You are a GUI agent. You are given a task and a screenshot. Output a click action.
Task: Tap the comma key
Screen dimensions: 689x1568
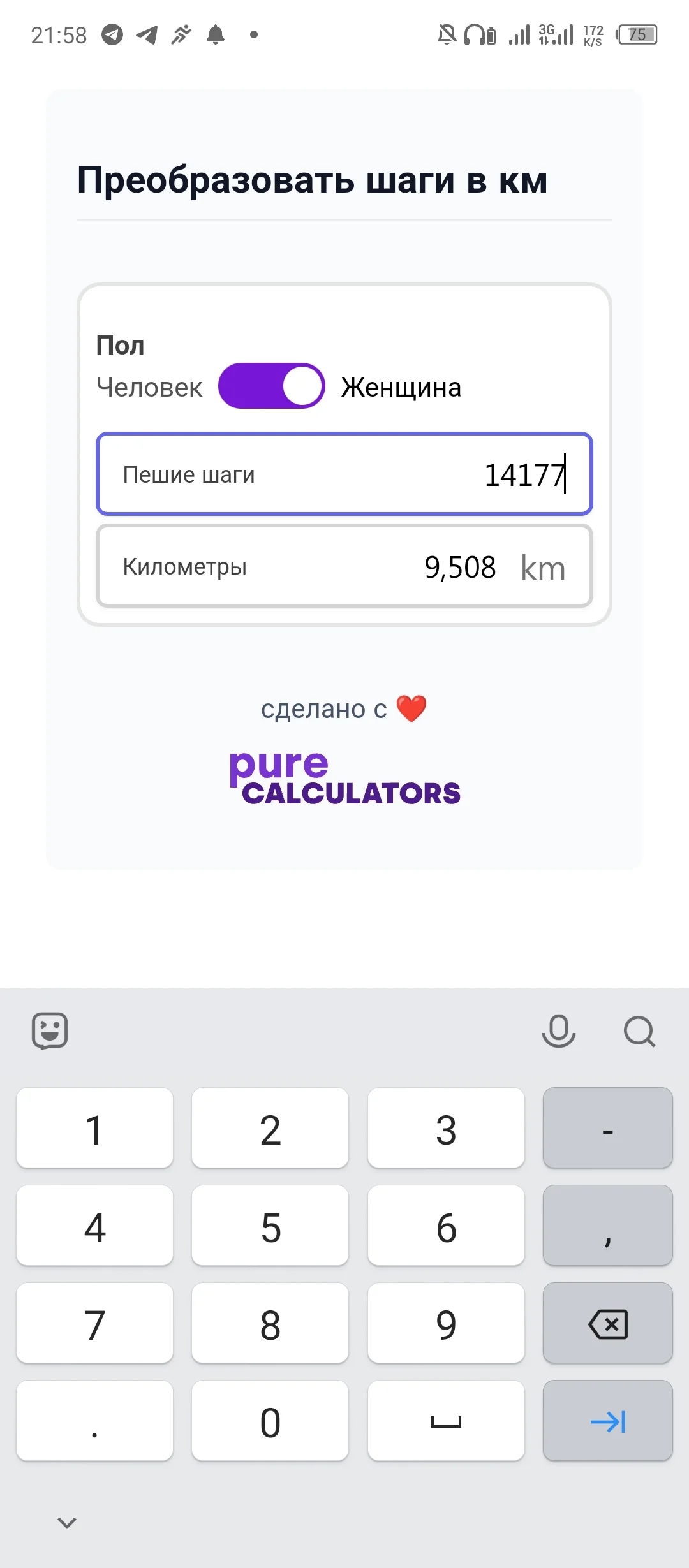click(607, 1227)
